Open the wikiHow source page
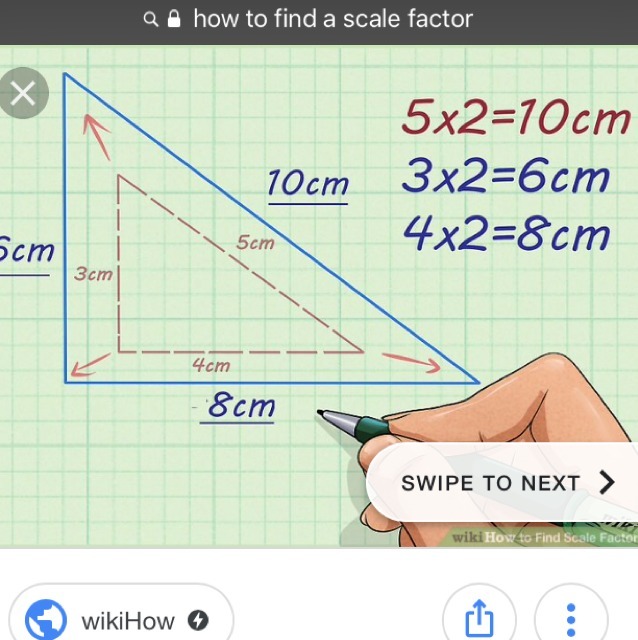Image resolution: width=638 pixels, height=640 pixels. click(121, 613)
